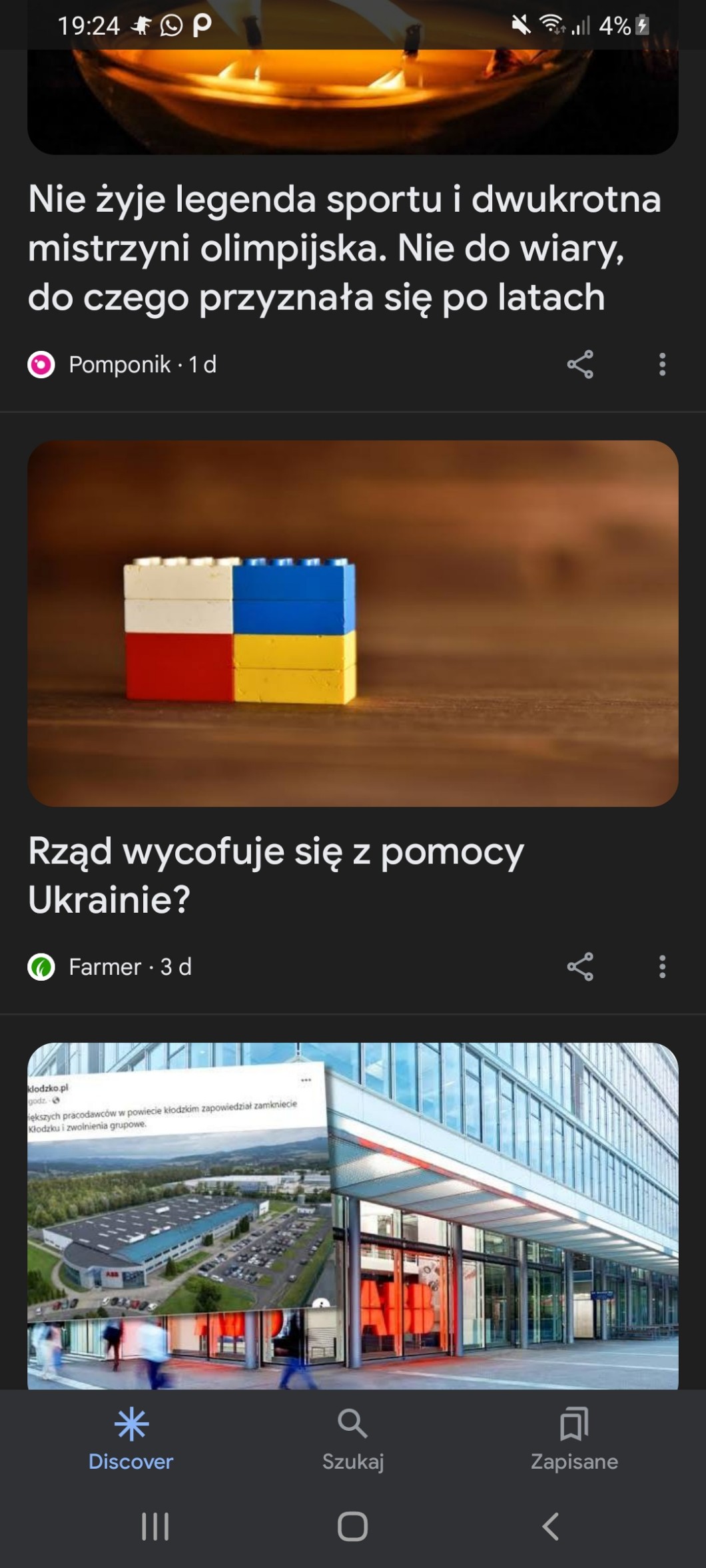The image size is (706, 1568).
Task: Open more options for Farmer article
Action: click(x=661, y=966)
